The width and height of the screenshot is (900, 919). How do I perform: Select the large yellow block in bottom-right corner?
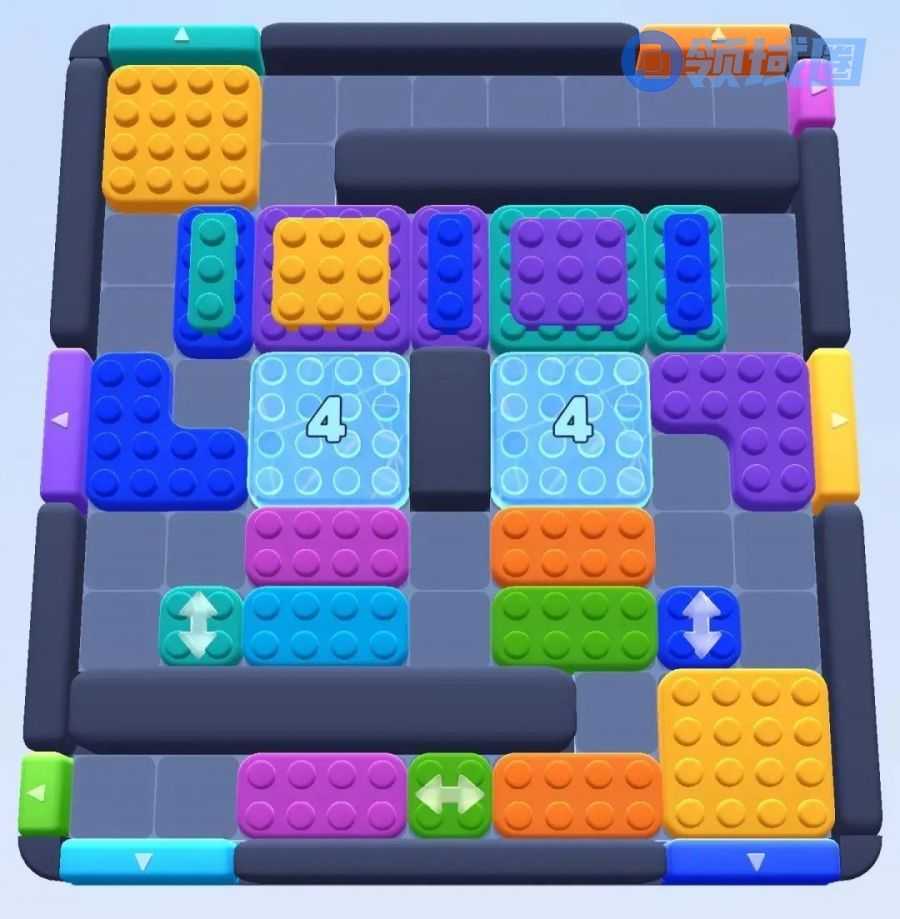coord(745,752)
